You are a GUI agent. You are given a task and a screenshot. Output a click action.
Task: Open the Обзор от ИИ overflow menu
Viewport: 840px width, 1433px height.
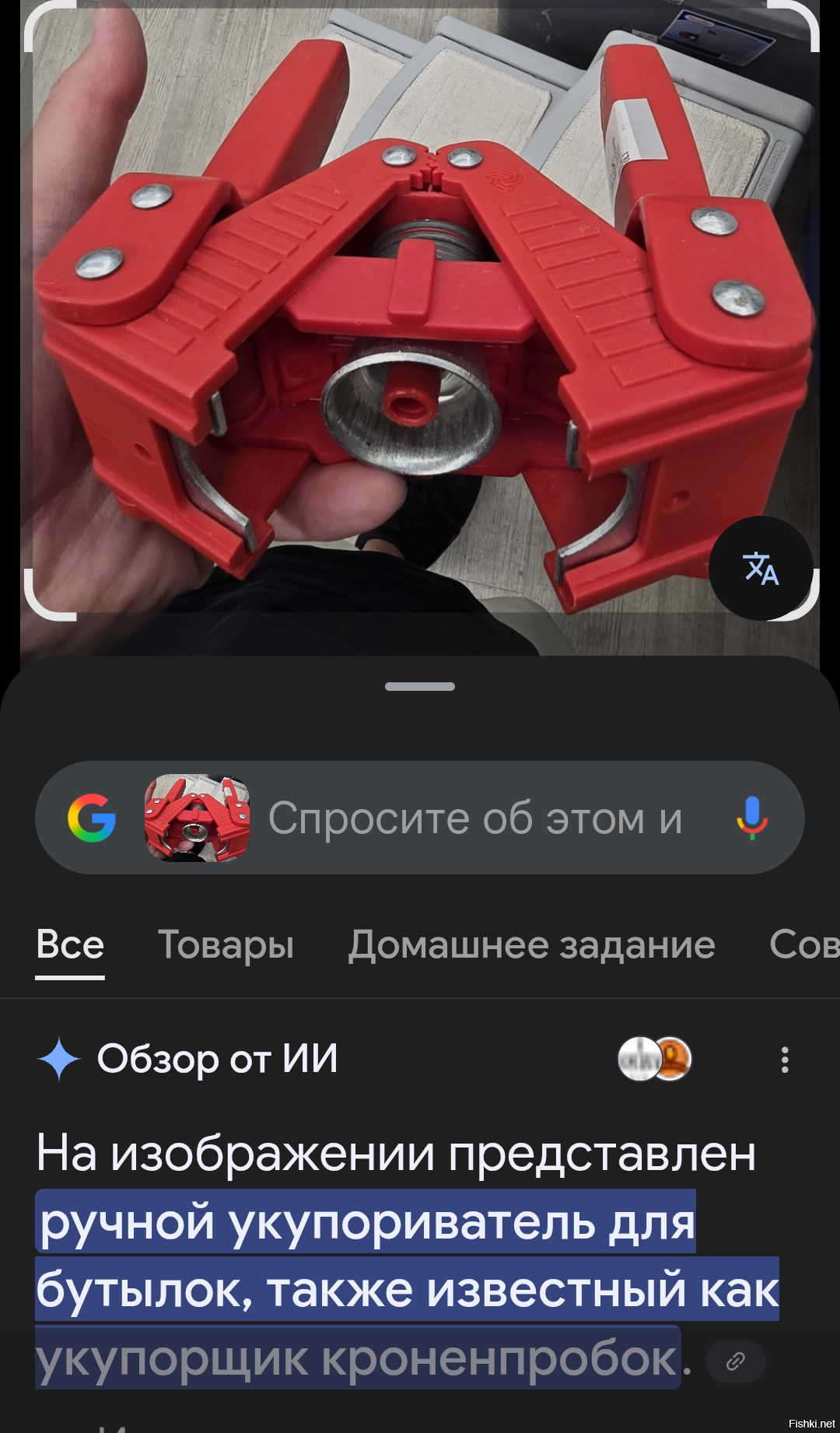point(785,1060)
